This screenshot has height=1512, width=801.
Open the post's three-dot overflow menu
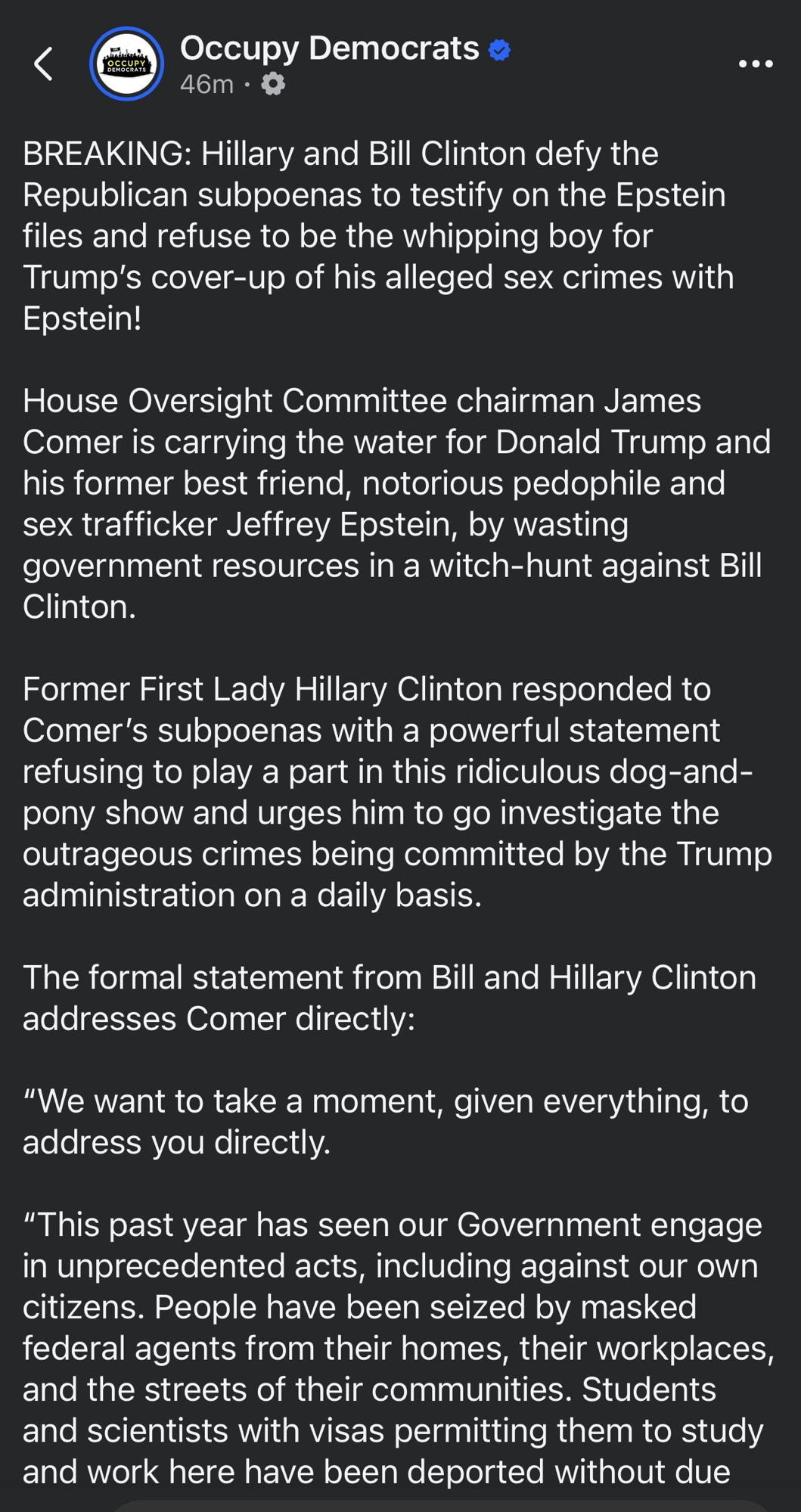pyautogui.click(x=755, y=64)
